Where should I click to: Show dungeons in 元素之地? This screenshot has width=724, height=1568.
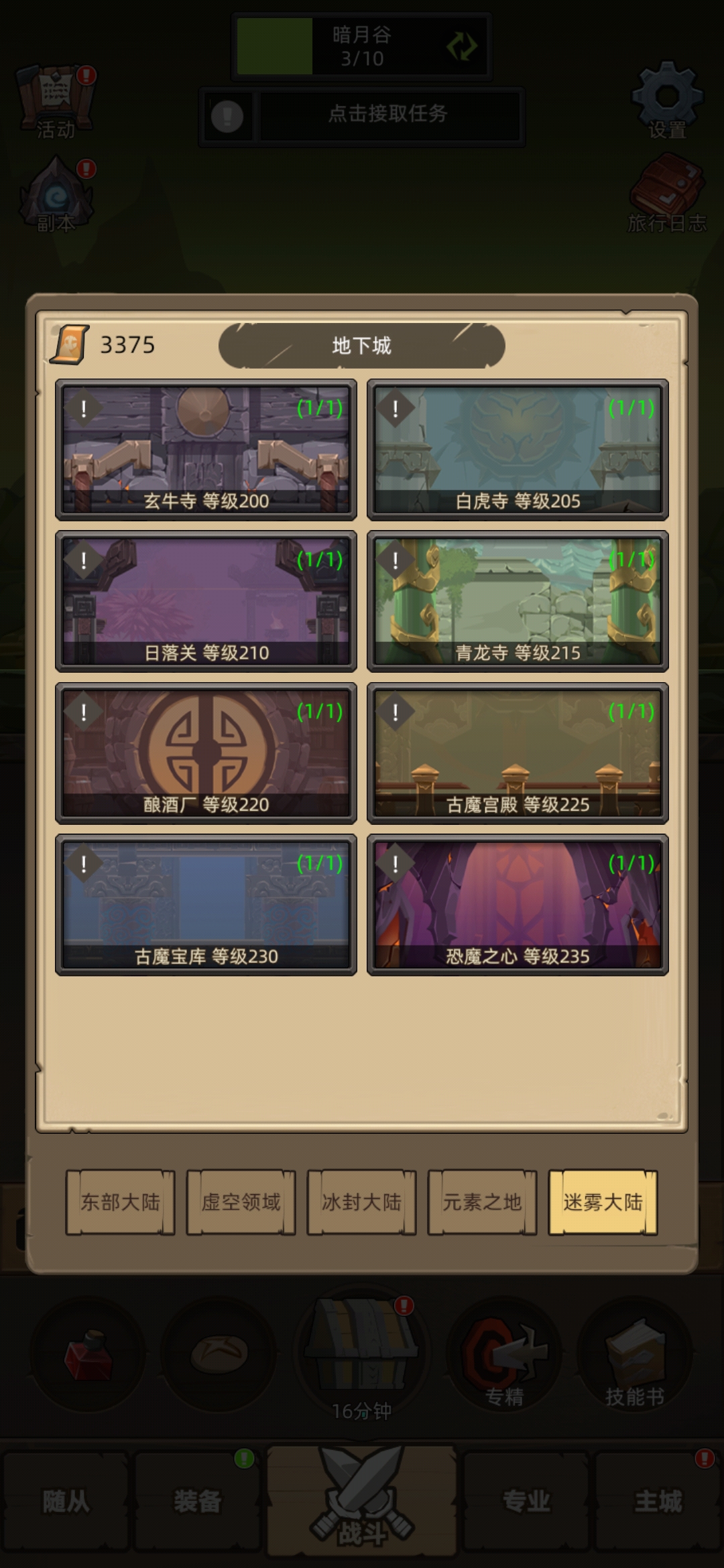pyautogui.click(x=483, y=1202)
